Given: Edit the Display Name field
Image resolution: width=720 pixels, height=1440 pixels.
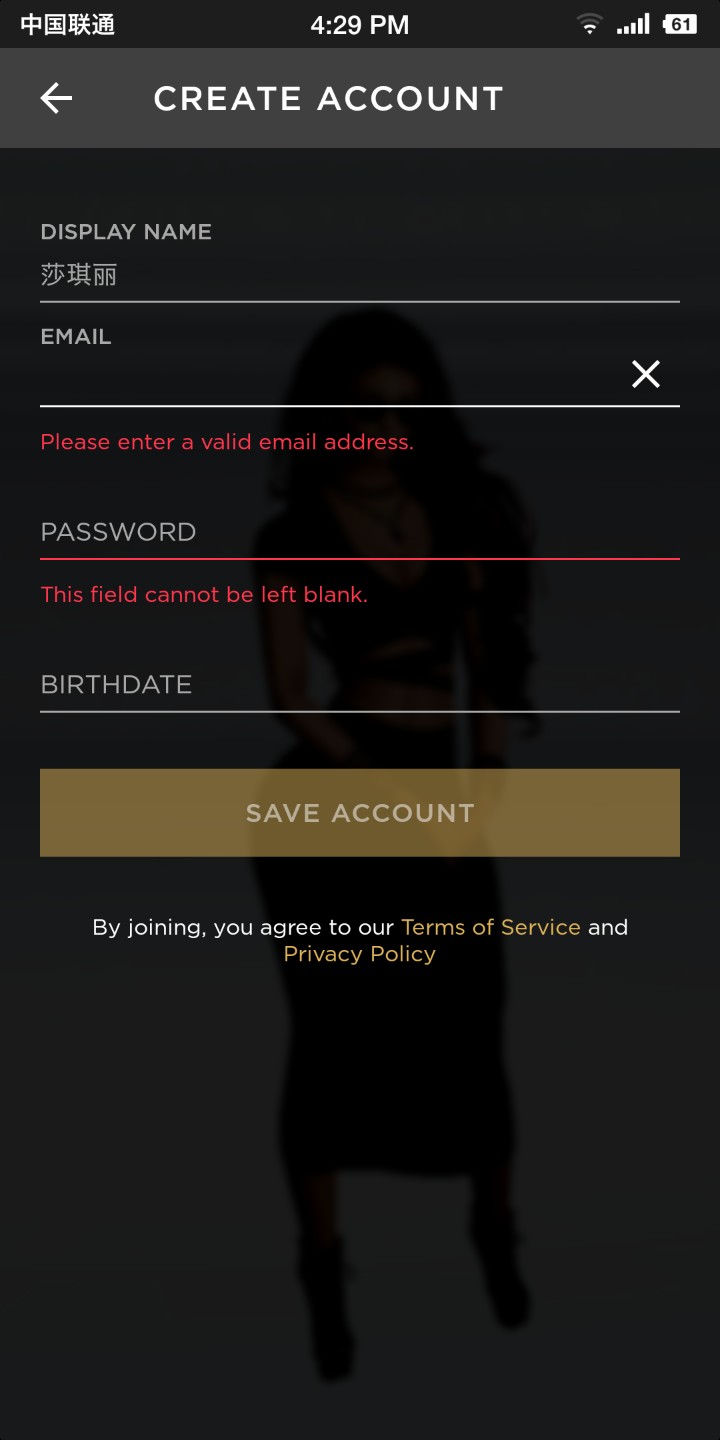Looking at the screenshot, I should pos(340,274).
